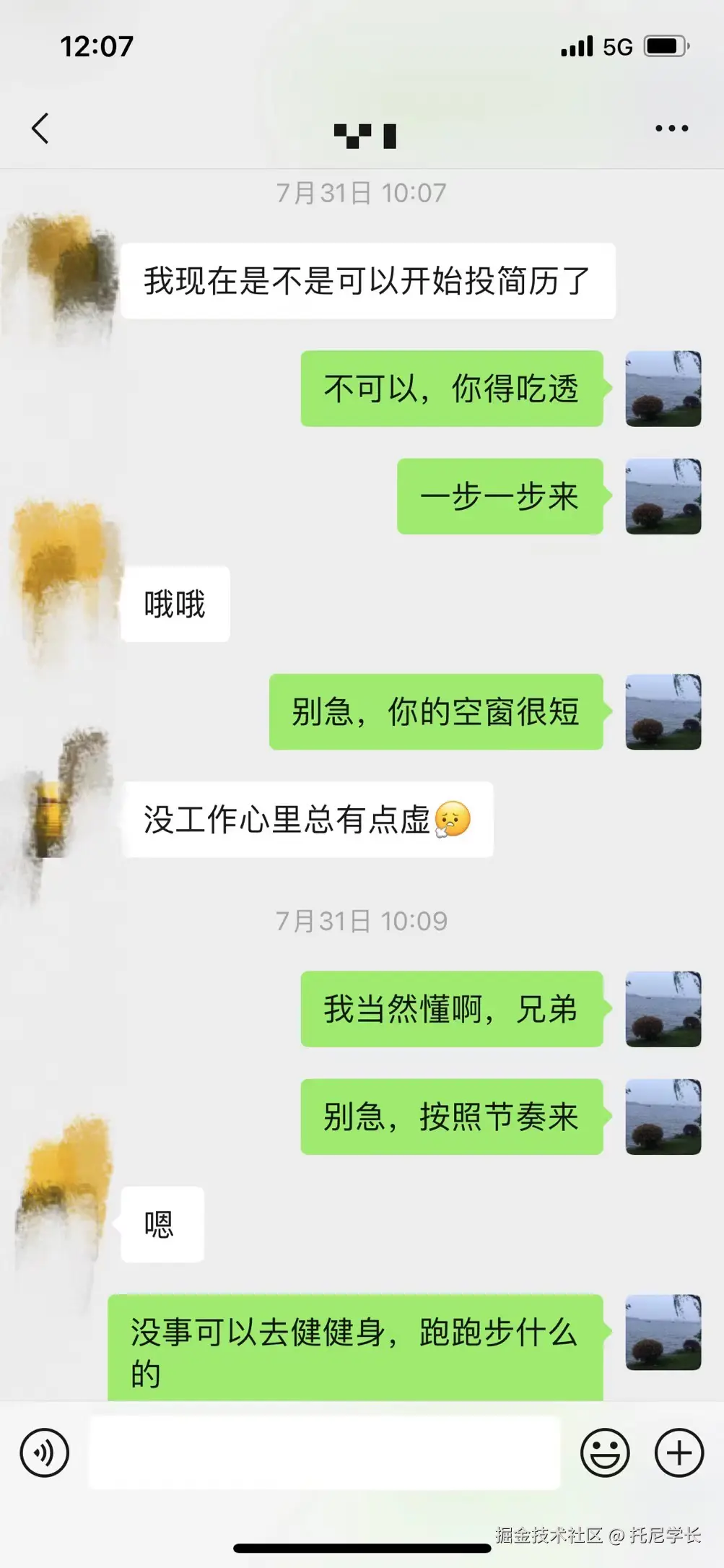Switch to voice message input mode
The image size is (724, 1568).
tap(45, 1452)
